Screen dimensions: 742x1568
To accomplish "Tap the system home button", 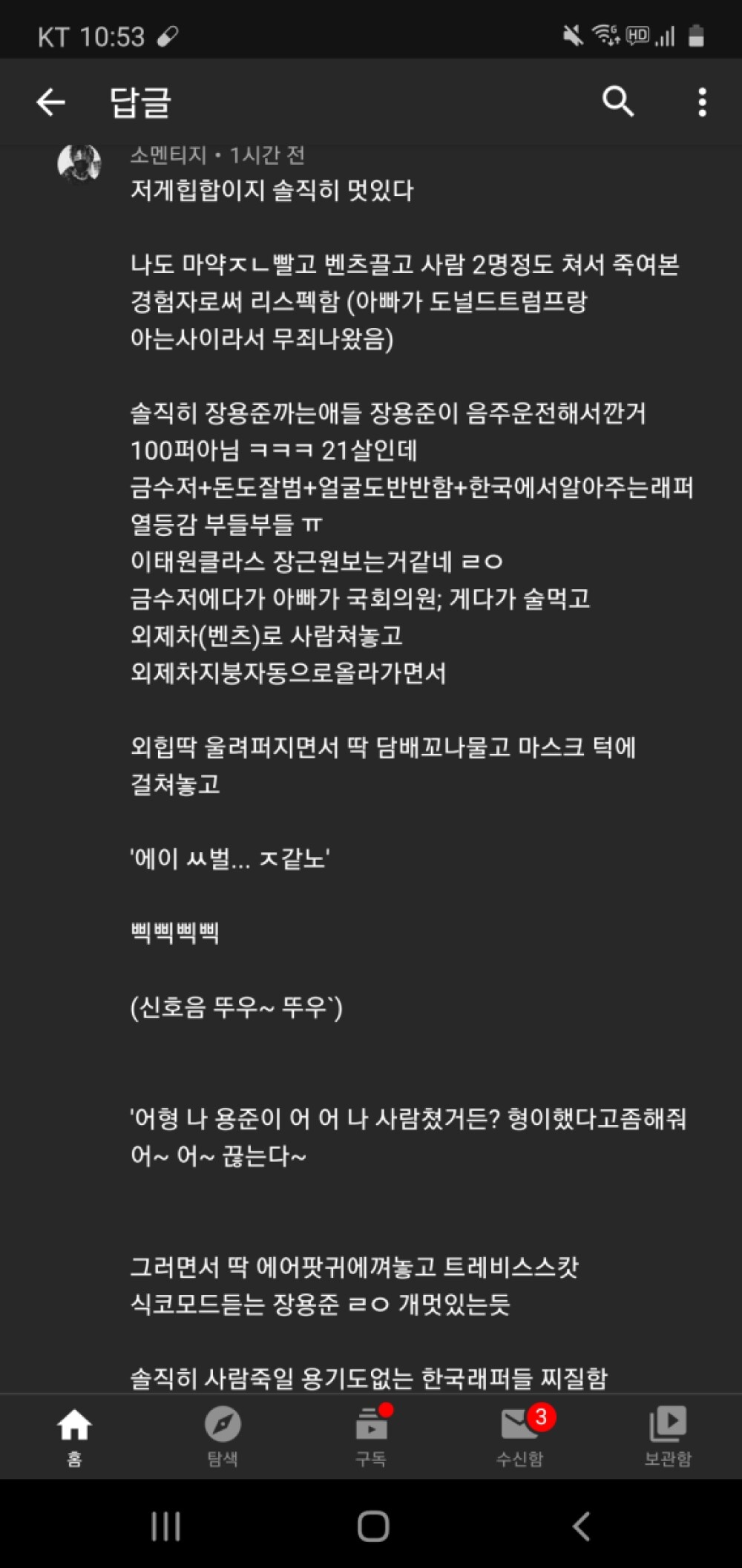I will coord(372,1526).
